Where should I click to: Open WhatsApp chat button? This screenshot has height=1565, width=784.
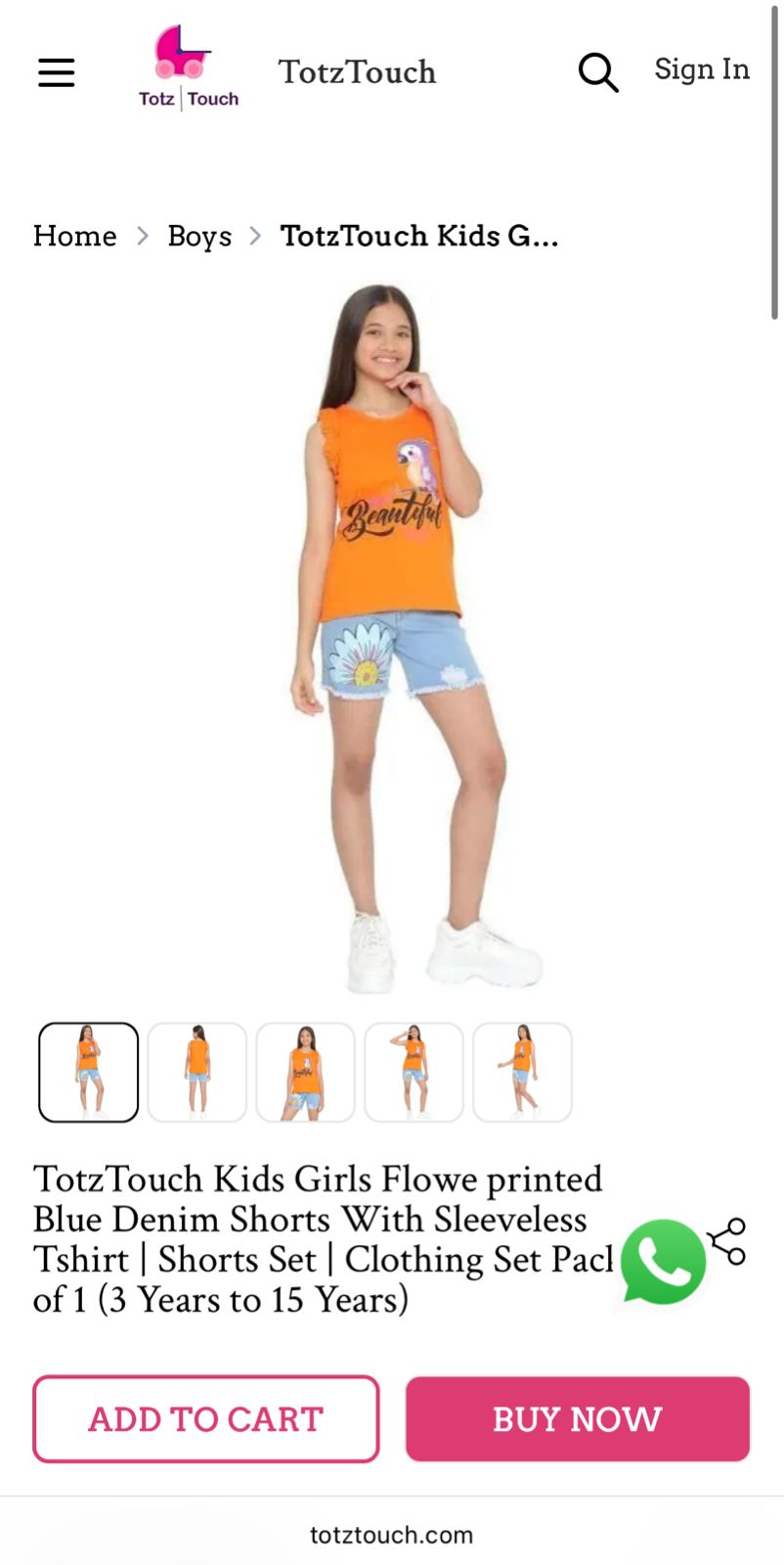coord(663,1261)
